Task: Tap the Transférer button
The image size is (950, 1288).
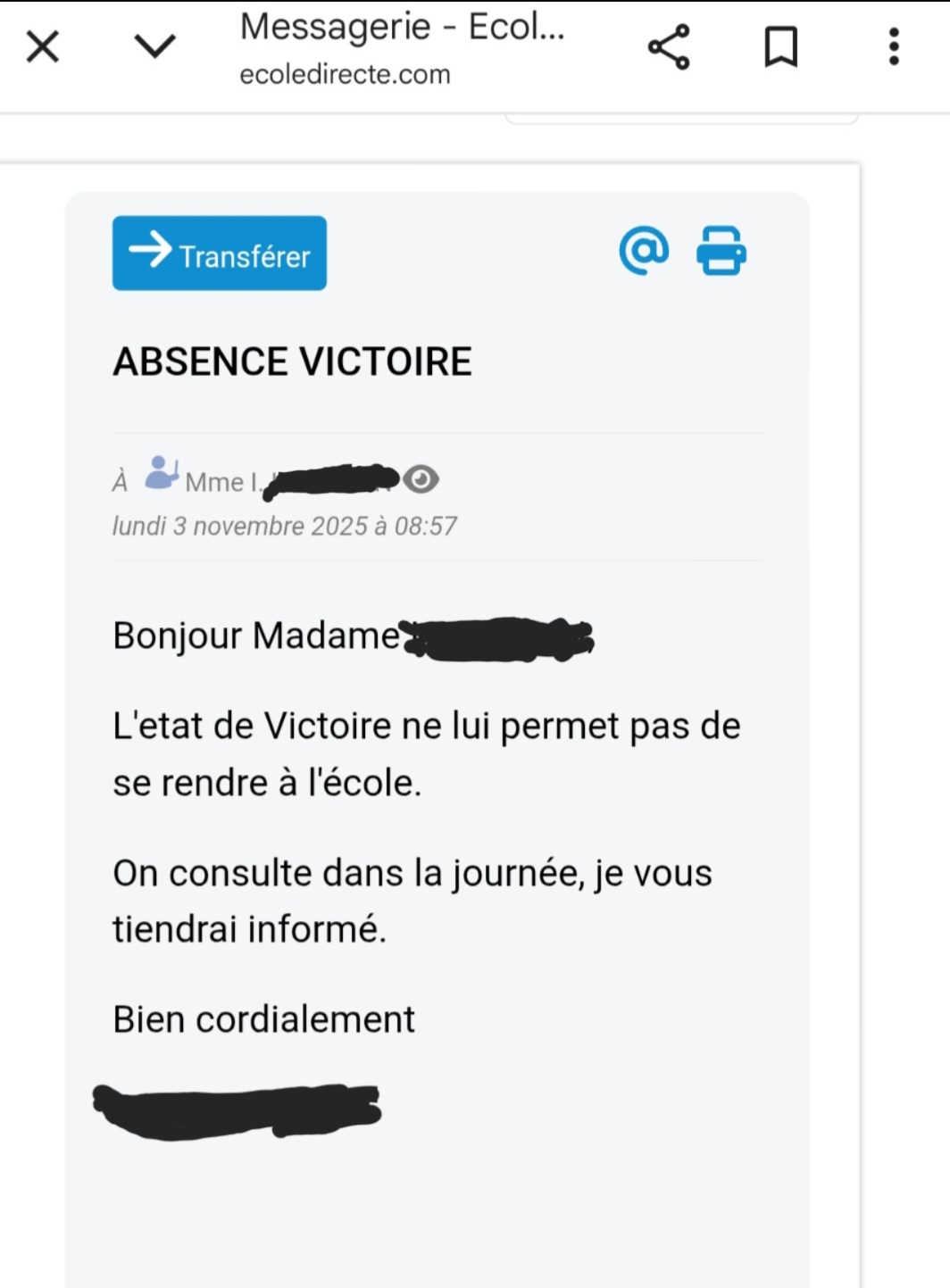Action: click(220, 253)
